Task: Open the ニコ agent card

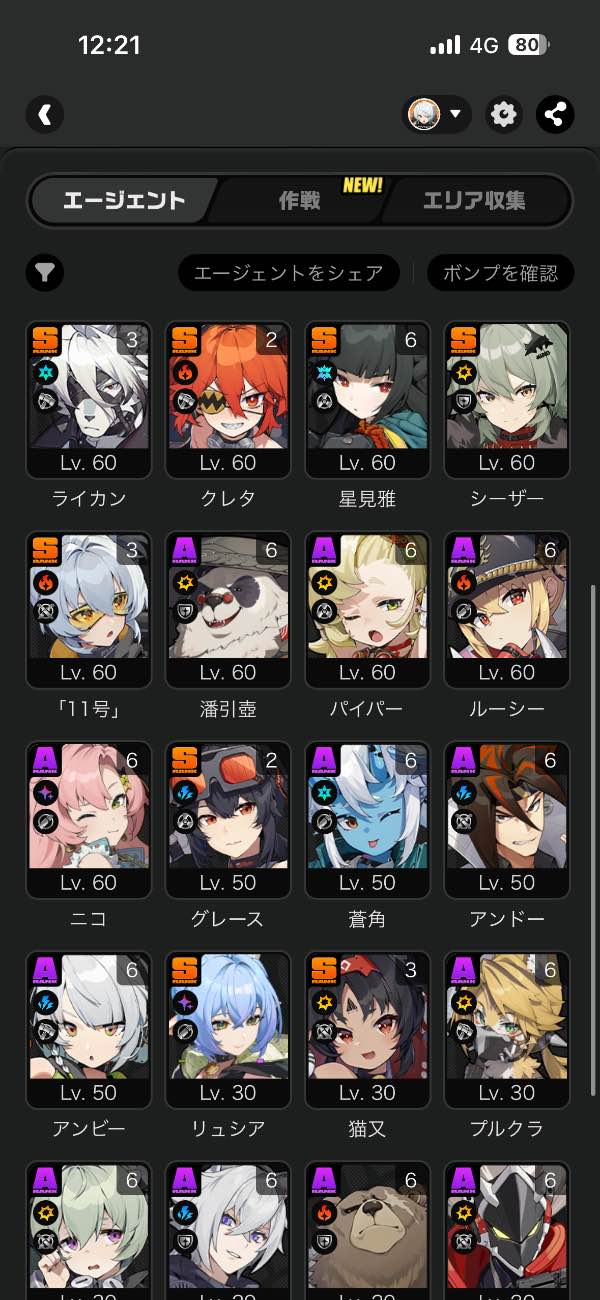Action: point(88,820)
